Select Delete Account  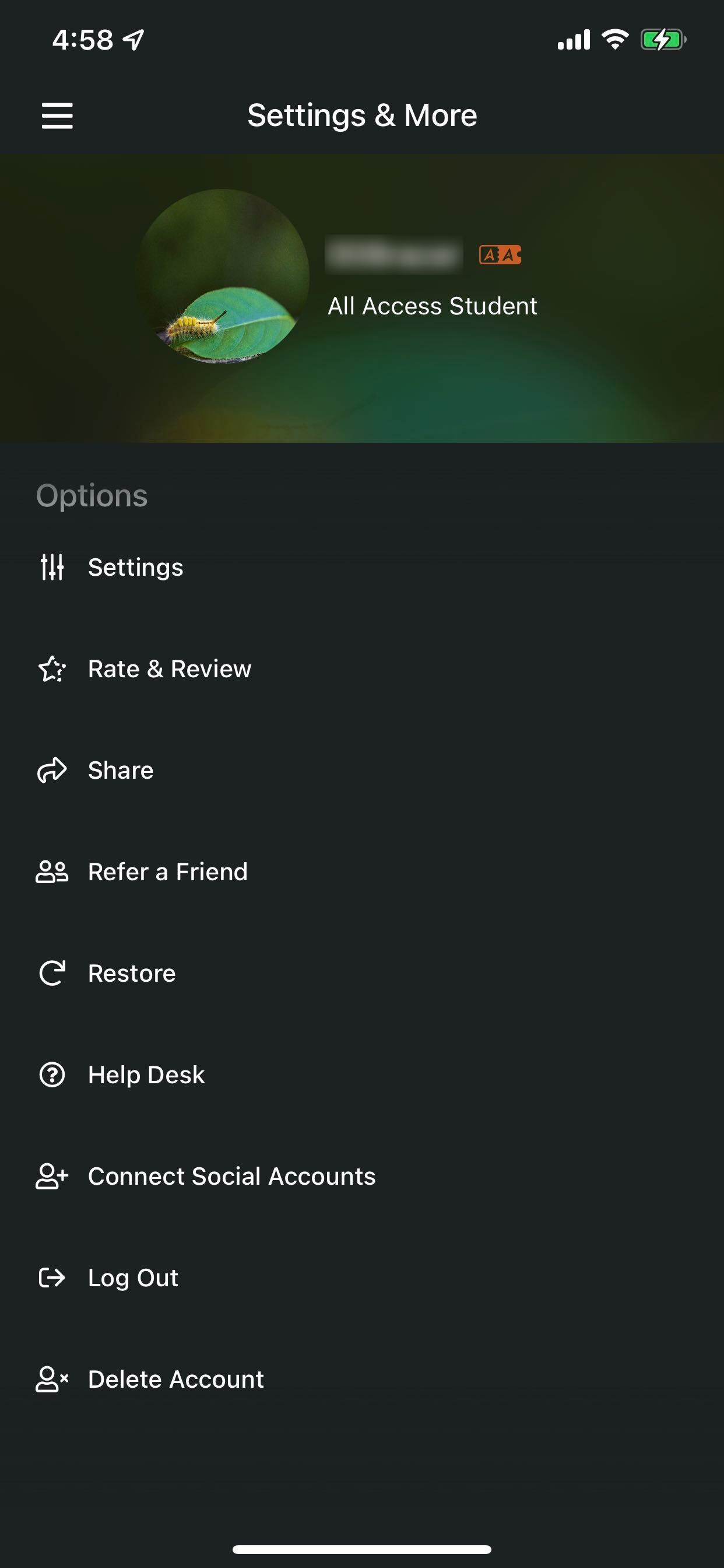[362, 1378]
